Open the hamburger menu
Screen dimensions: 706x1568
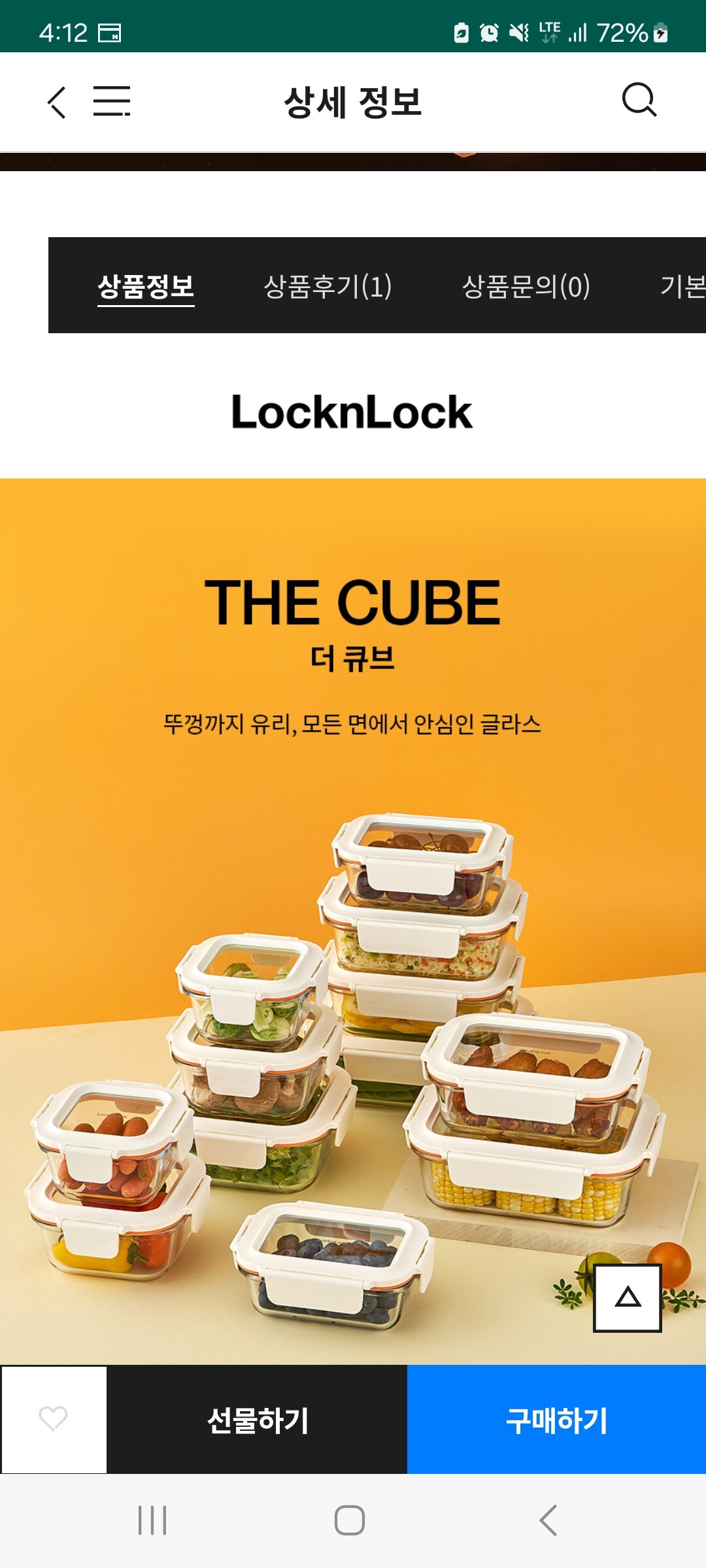112,101
